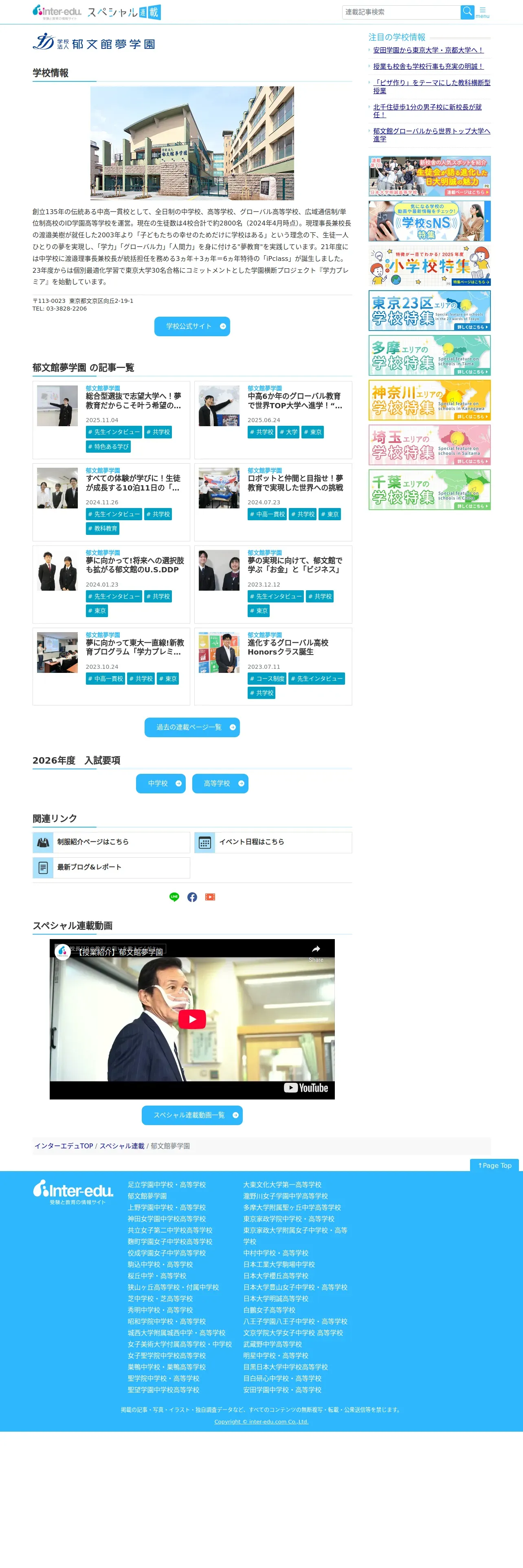Tap the 連載記事検索 search field
Image resolution: width=523 pixels, height=1568 pixels.
(401, 12)
